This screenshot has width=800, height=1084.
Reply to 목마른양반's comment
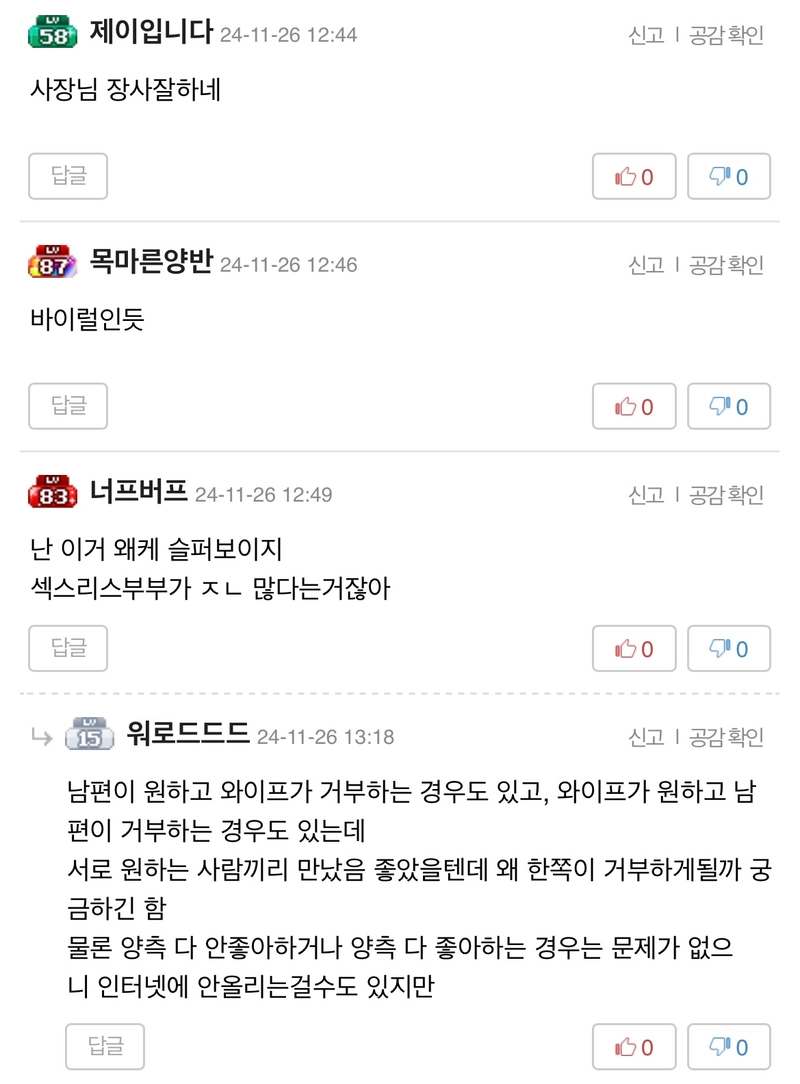click(x=68, y=406)
